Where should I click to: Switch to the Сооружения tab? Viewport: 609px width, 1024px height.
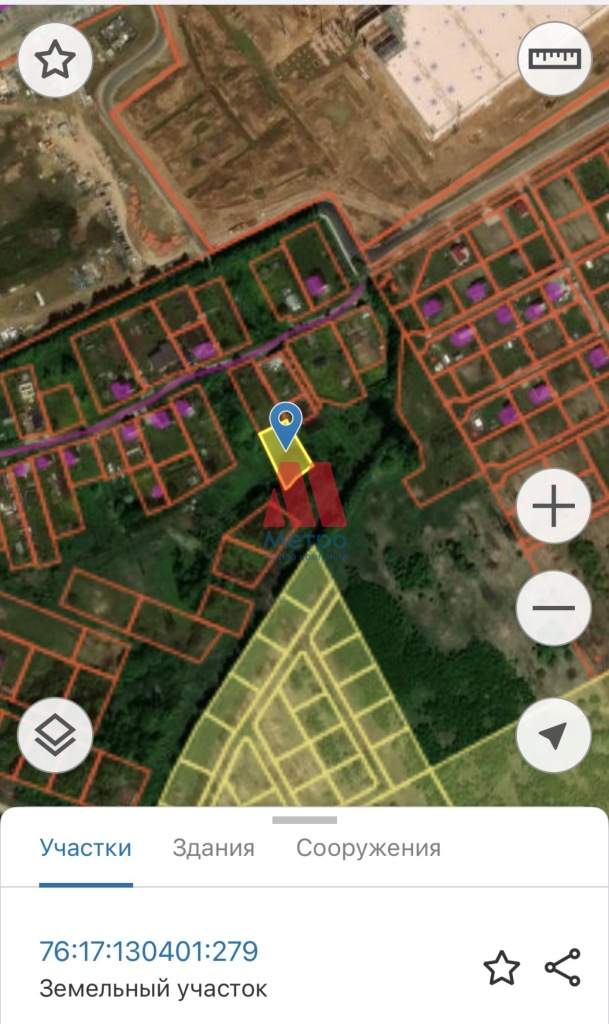[x=368, y=848]
